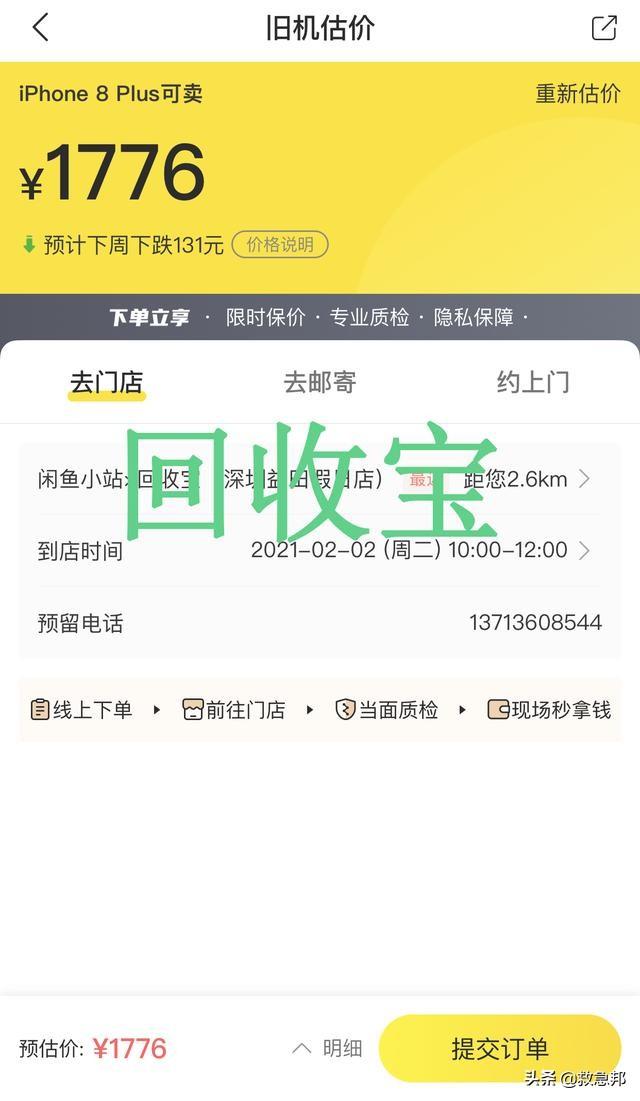Go back from the 旧机估价 page
This screenshot has width=640, height=1101.
pyautogui.click(x=40, y=28)
